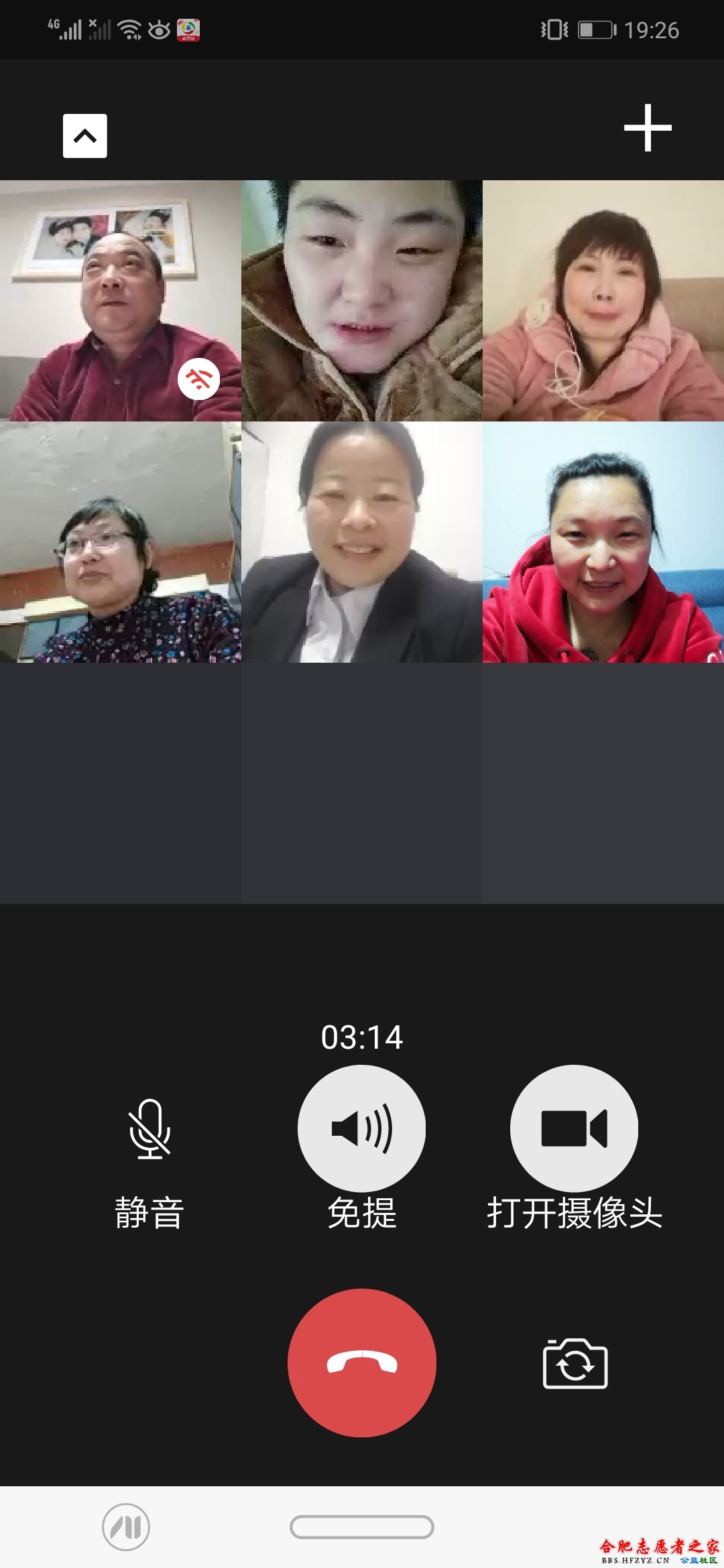Minimize the video call window
This screenshot has height=1568, width=724.
(84, 136)
